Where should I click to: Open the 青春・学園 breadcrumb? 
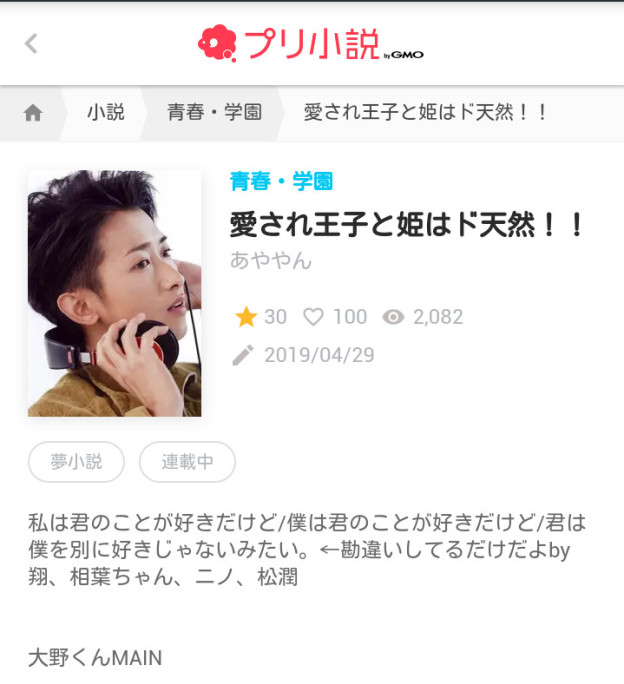tap(214, 112)
